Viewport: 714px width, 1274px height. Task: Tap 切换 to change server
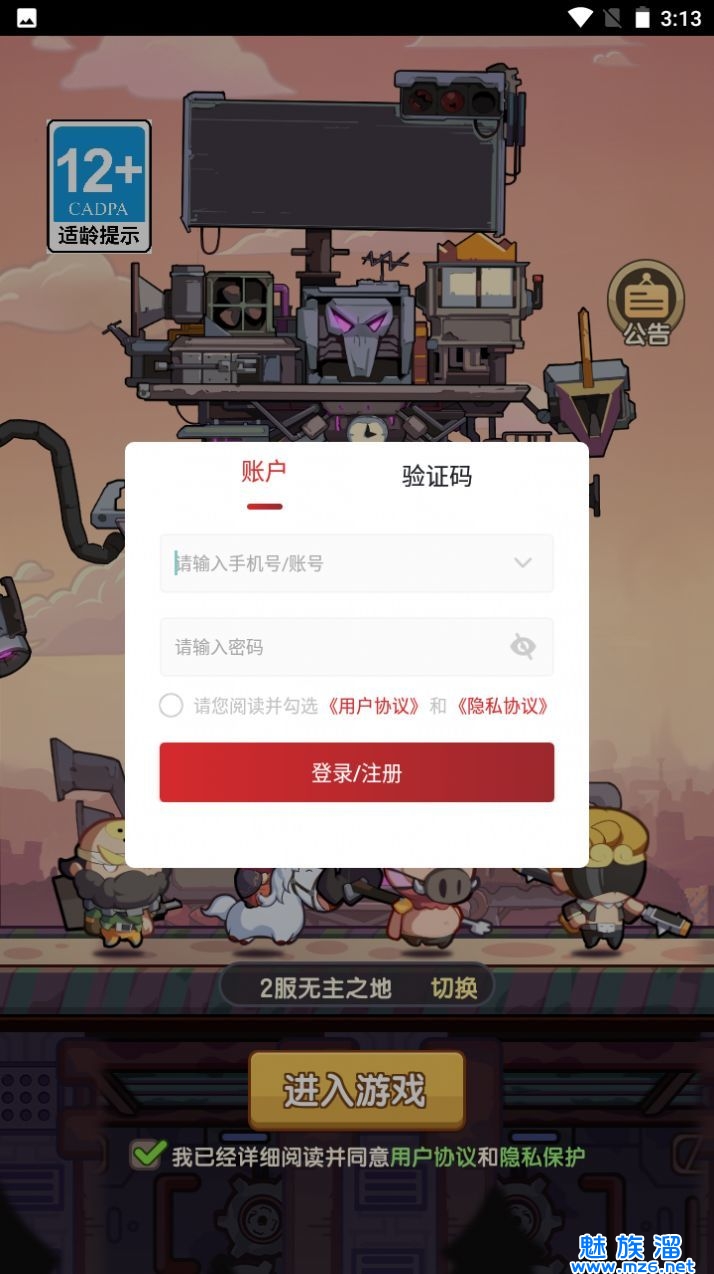point(454,988)
